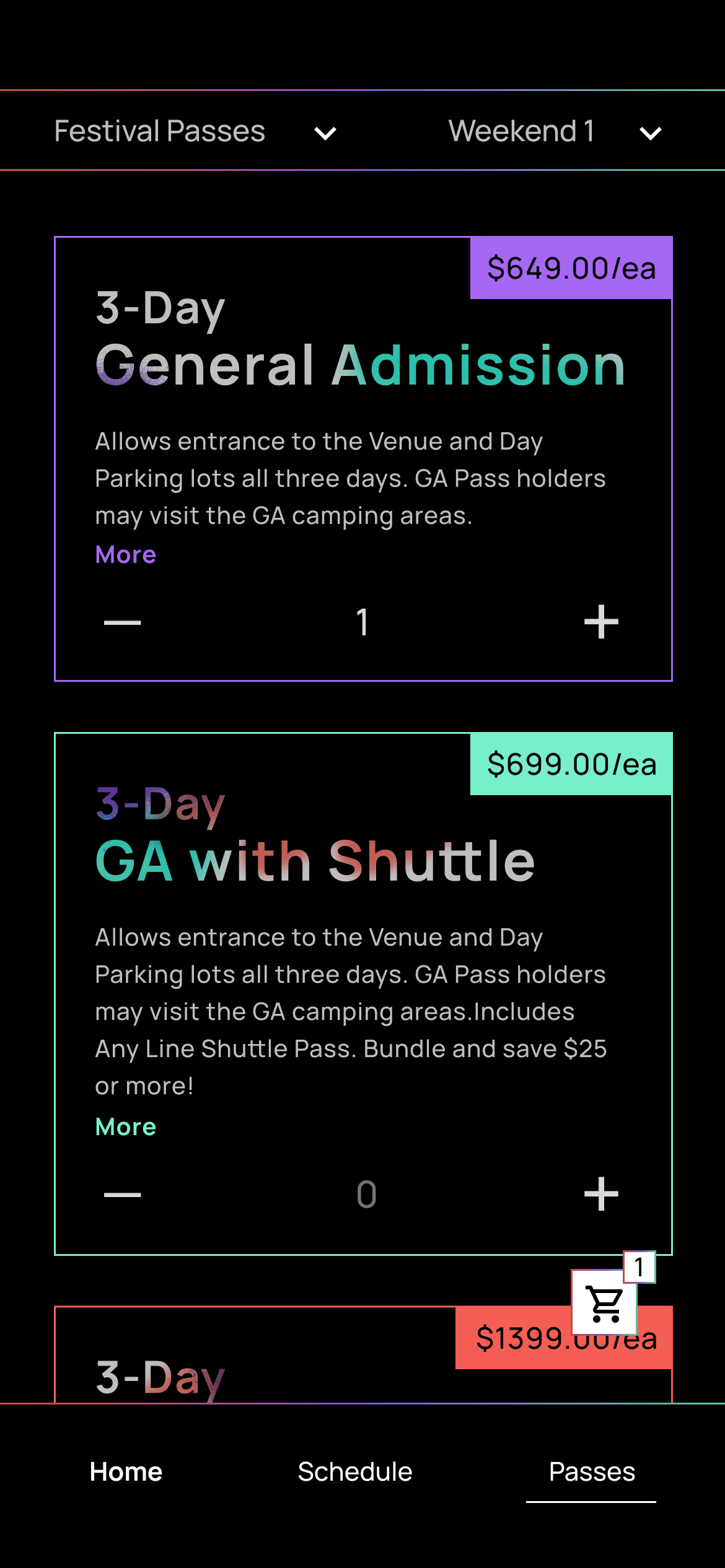Tap More under General Admission description
The width and height of the screenshot is (725, 1568).
point(126,555)
